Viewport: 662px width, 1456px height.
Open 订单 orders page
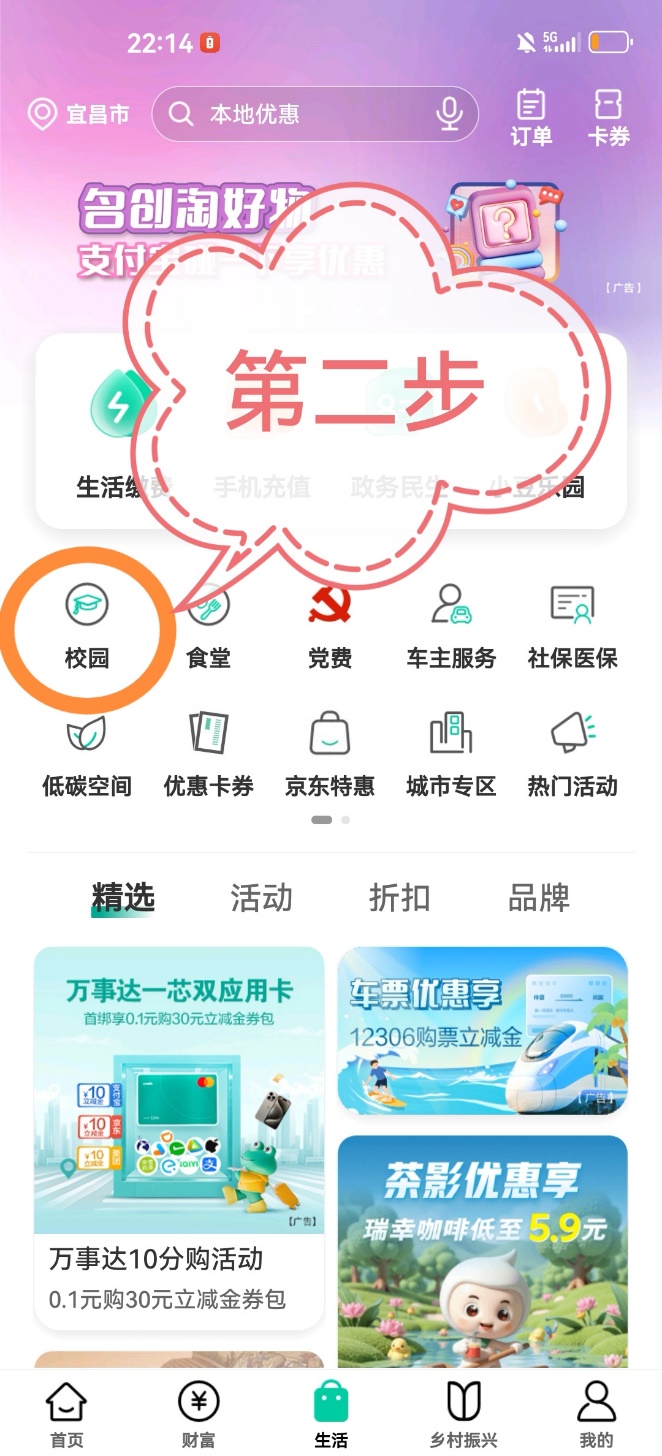[531, 118]
